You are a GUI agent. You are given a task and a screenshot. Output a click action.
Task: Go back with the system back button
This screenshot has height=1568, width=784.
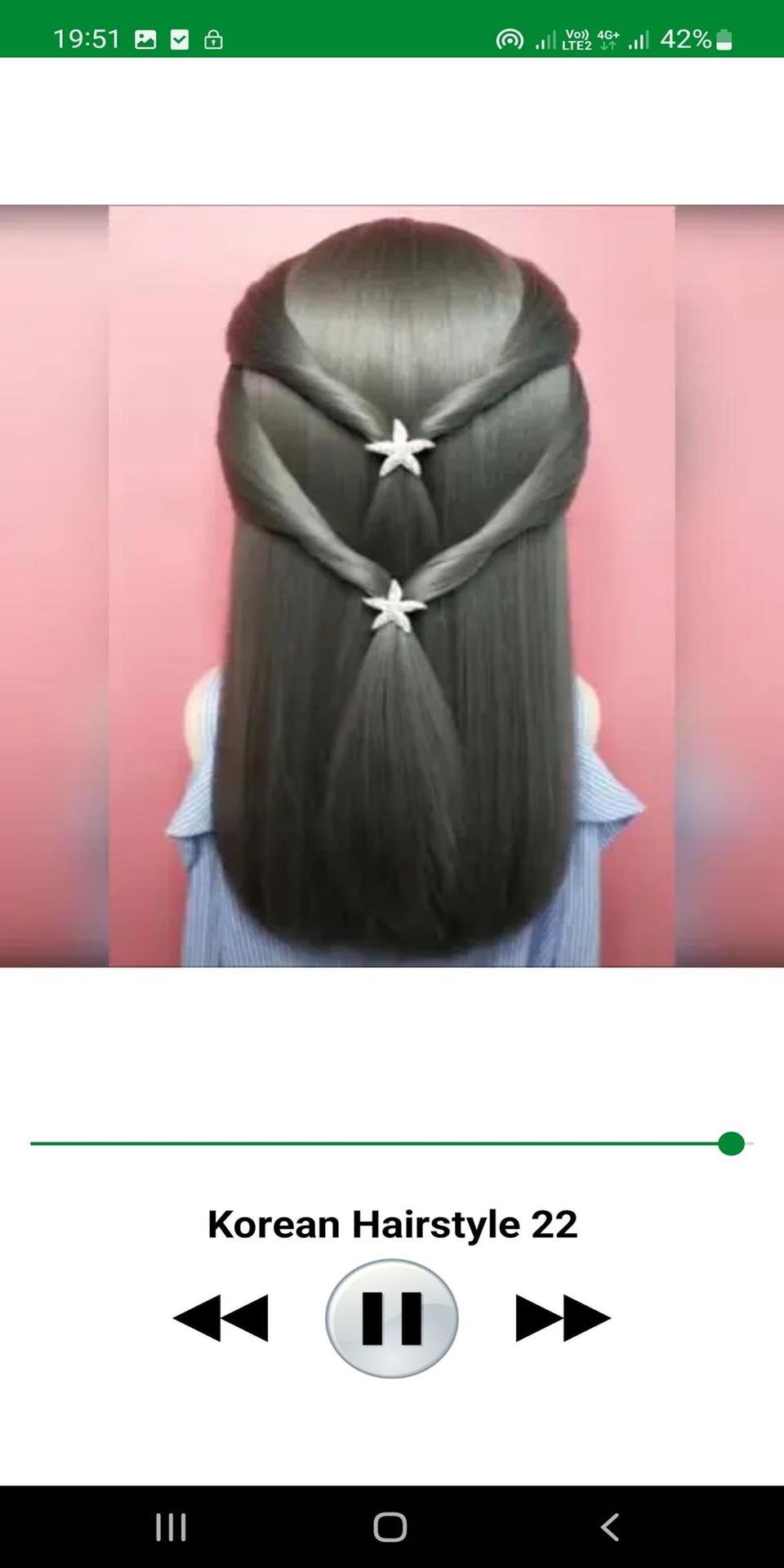coord(610,1526)
